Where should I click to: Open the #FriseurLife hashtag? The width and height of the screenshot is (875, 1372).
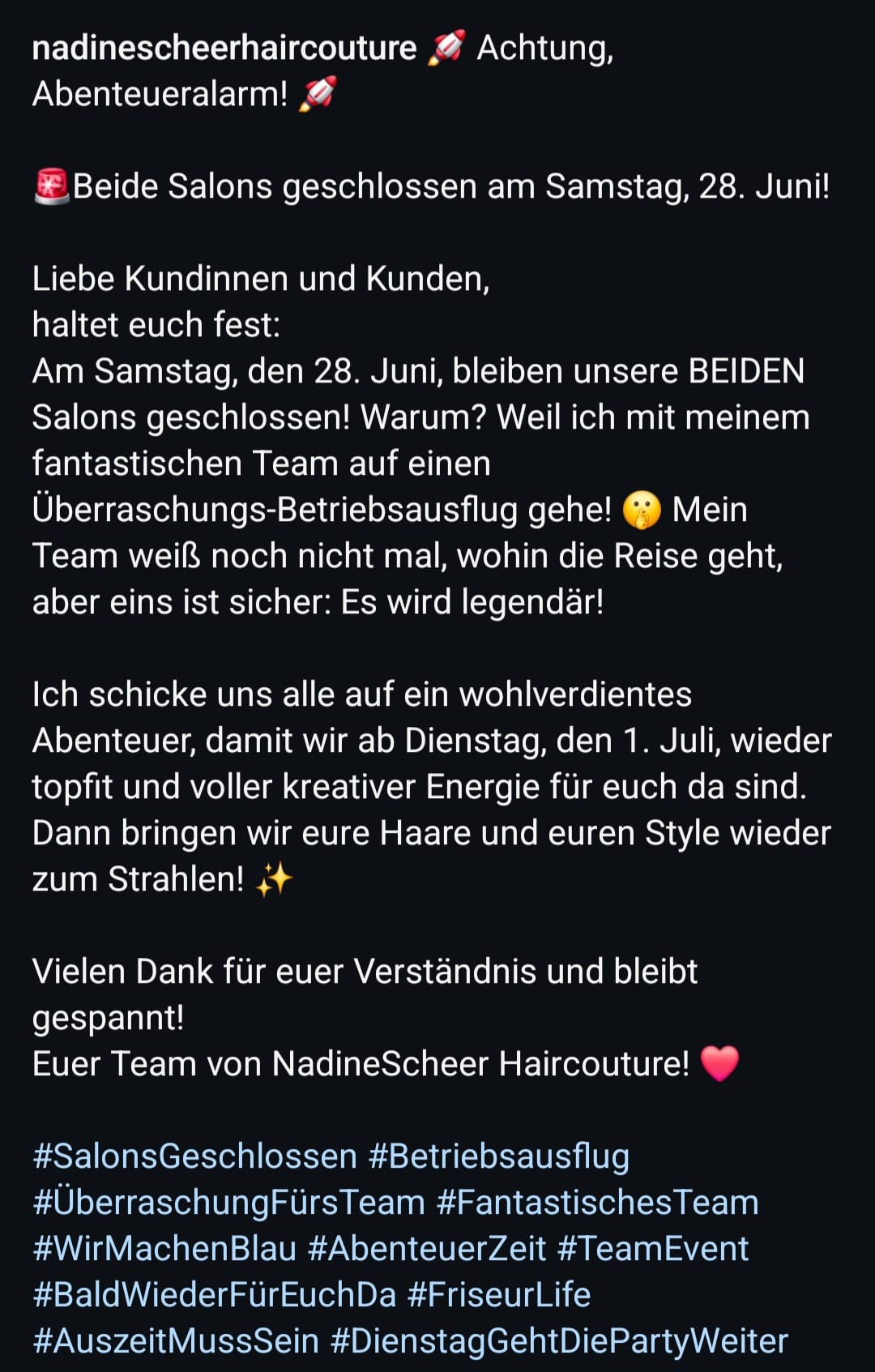499,1295
